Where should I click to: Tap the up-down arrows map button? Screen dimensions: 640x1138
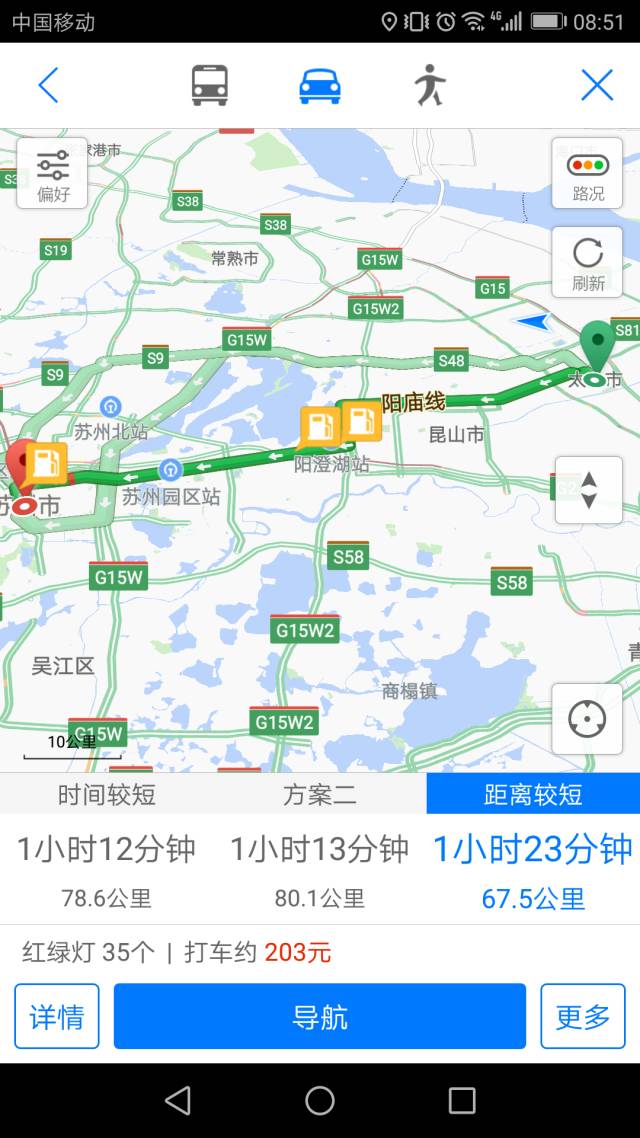pos(588,490)
